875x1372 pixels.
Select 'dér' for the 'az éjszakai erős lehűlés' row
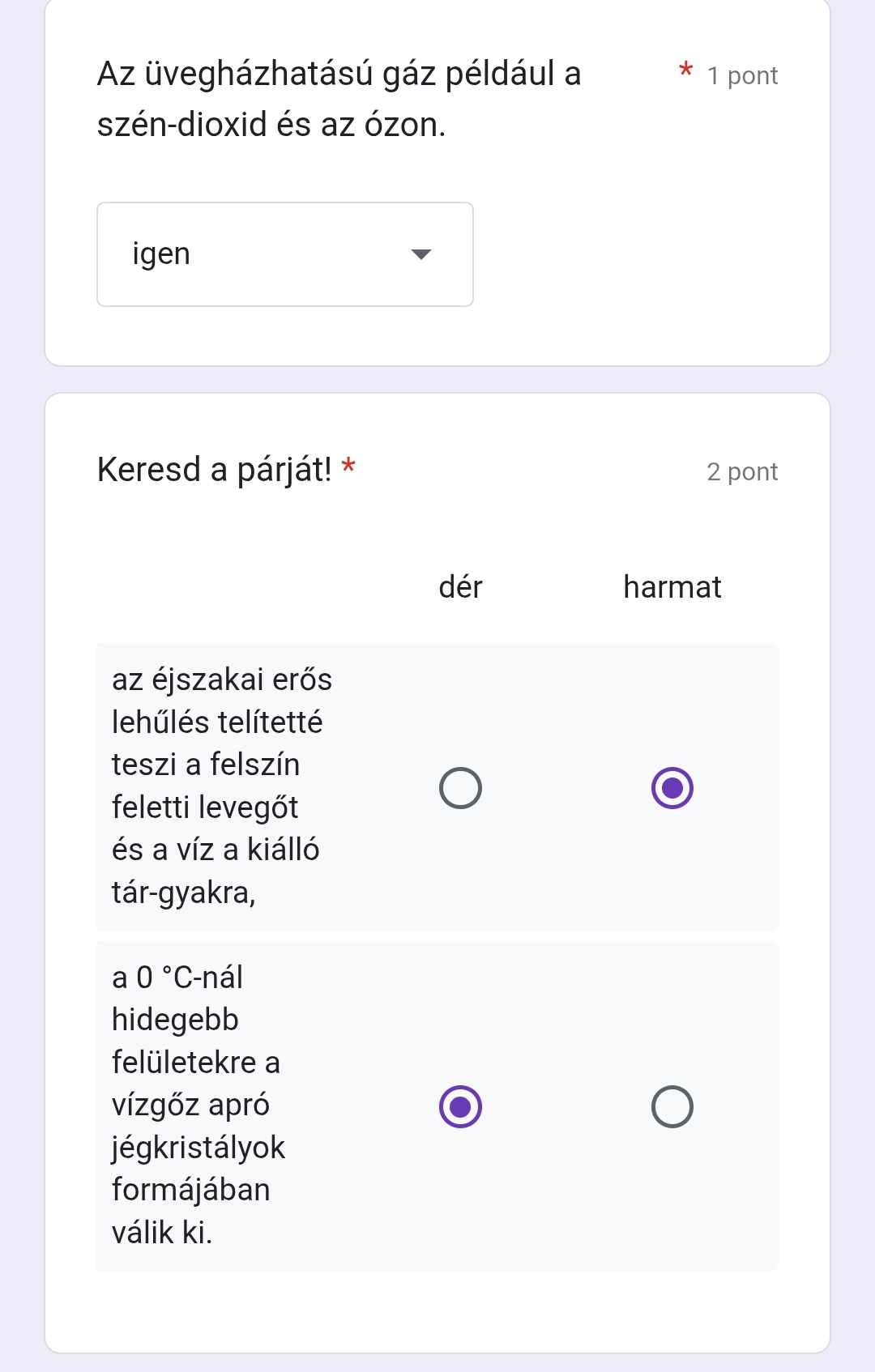click(x=460, y=788)
